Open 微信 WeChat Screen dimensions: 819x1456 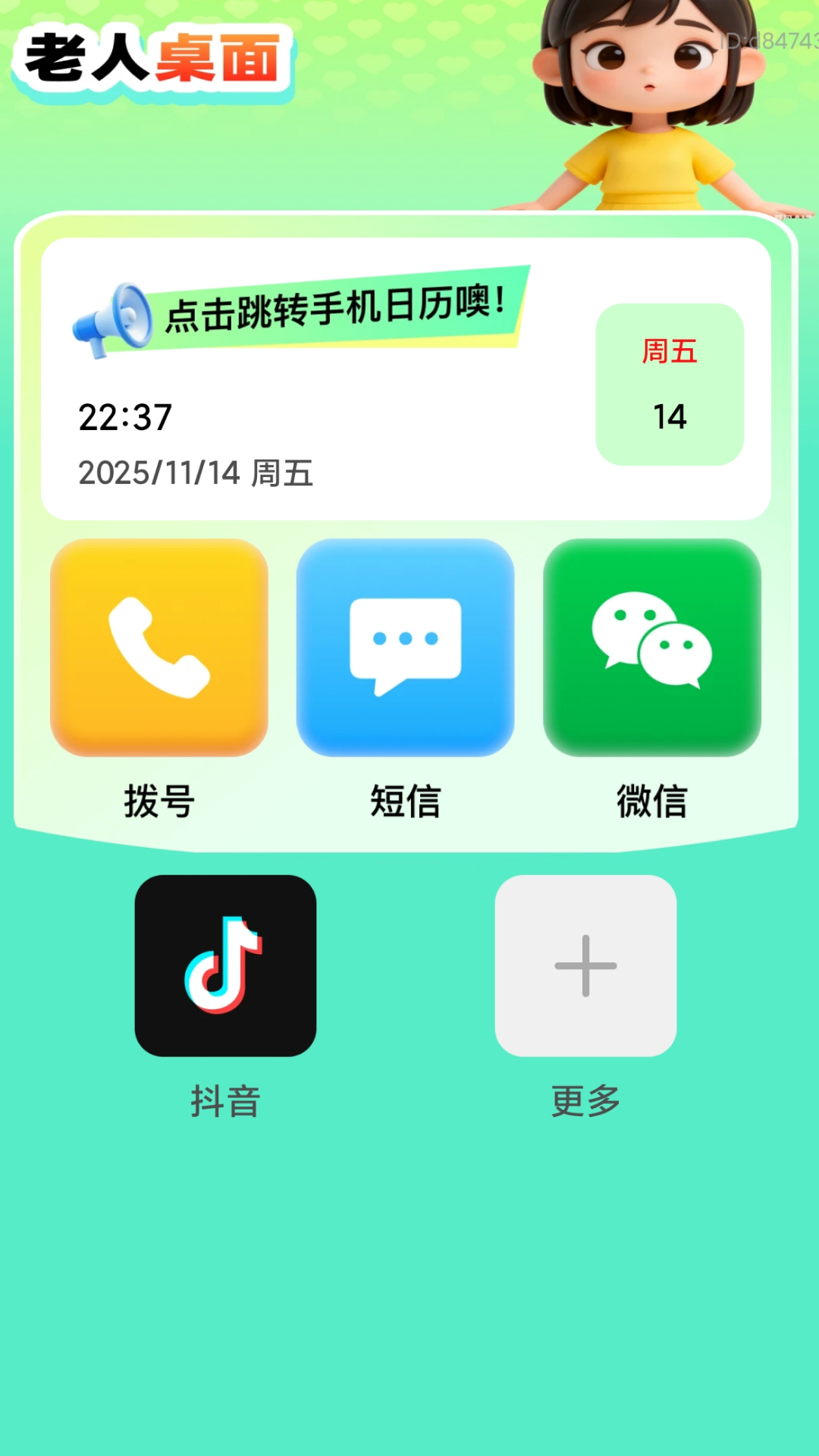click(x=652, y=647)
